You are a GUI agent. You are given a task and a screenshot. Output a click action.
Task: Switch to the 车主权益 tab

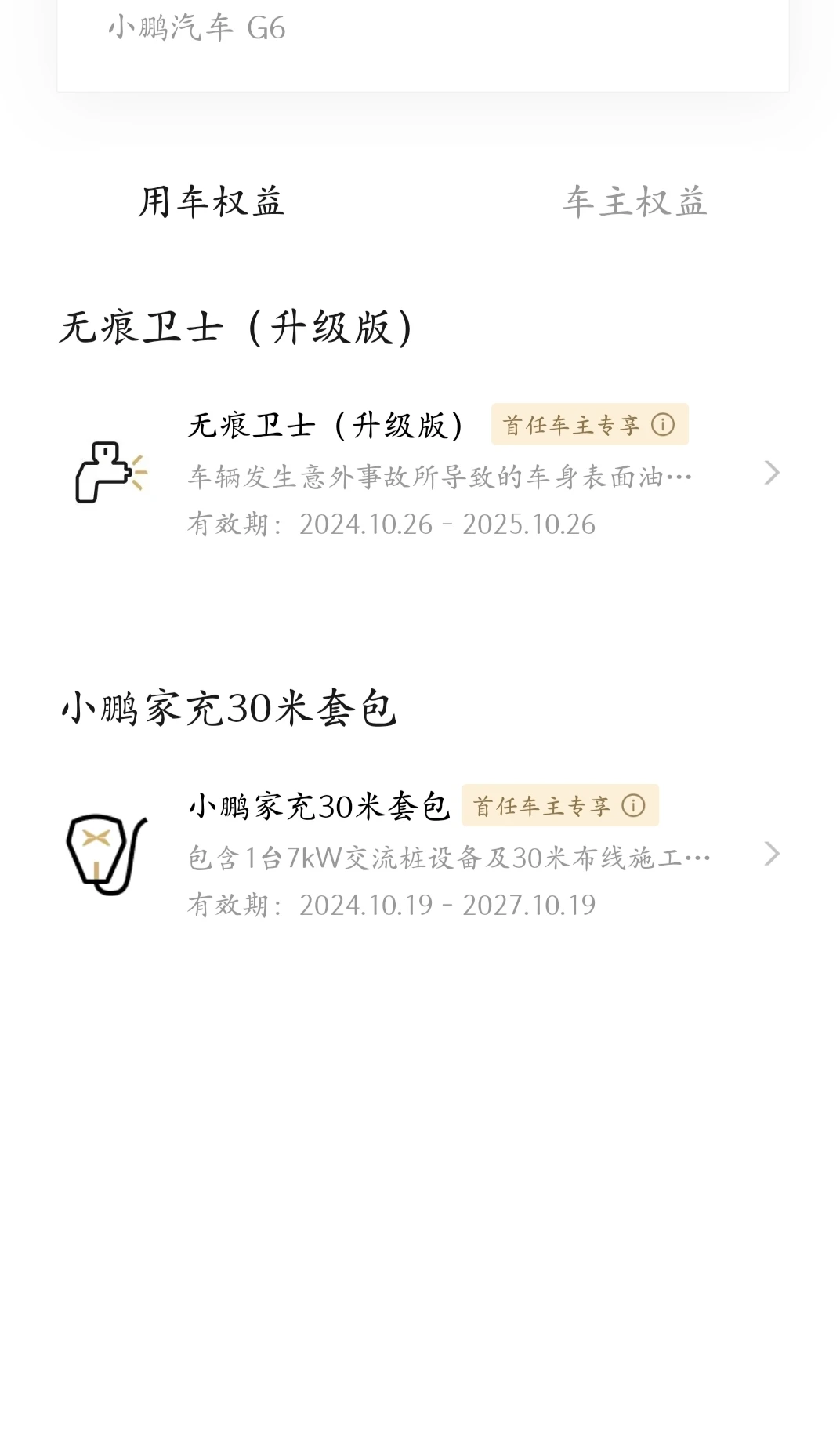point(635,201)
